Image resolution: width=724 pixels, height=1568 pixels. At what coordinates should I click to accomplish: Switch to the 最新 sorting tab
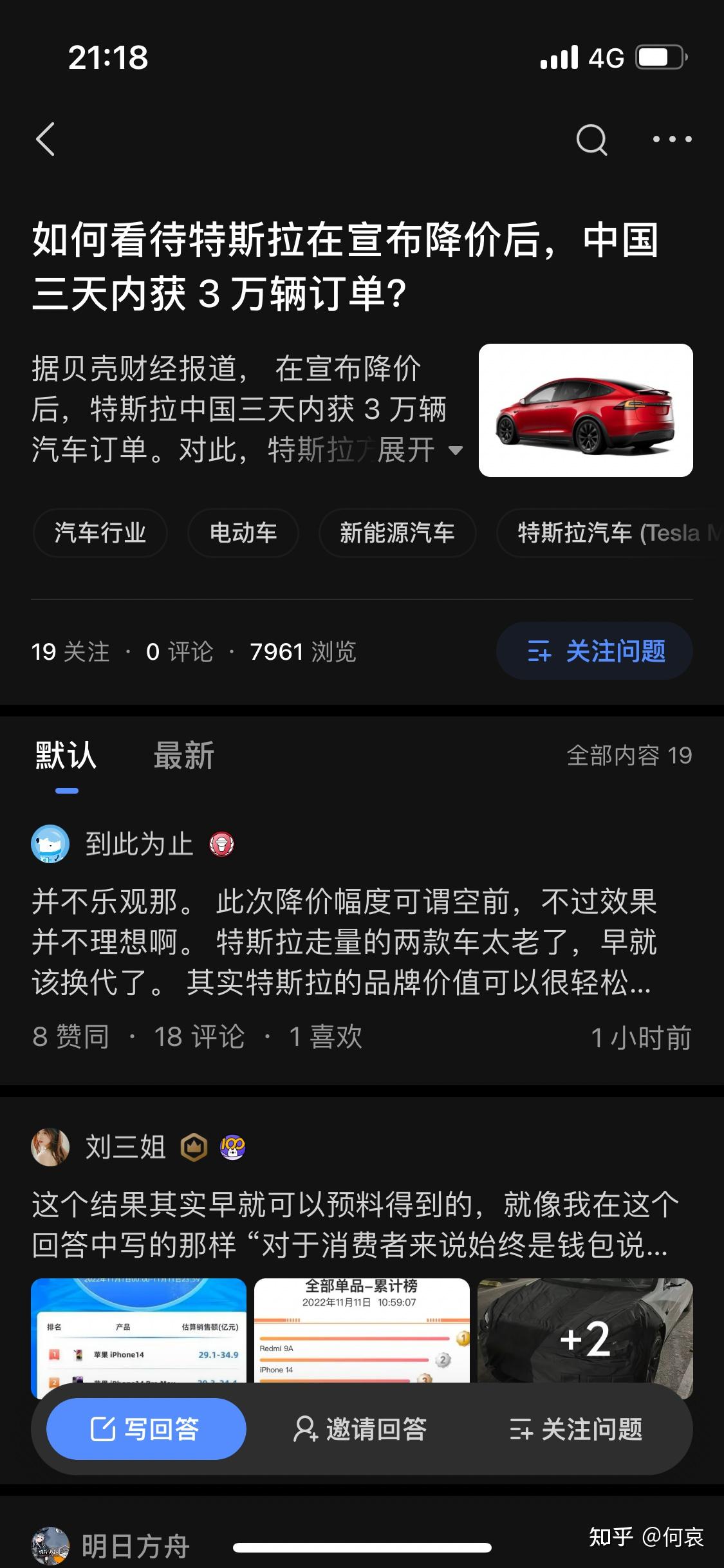coord(184,756)
